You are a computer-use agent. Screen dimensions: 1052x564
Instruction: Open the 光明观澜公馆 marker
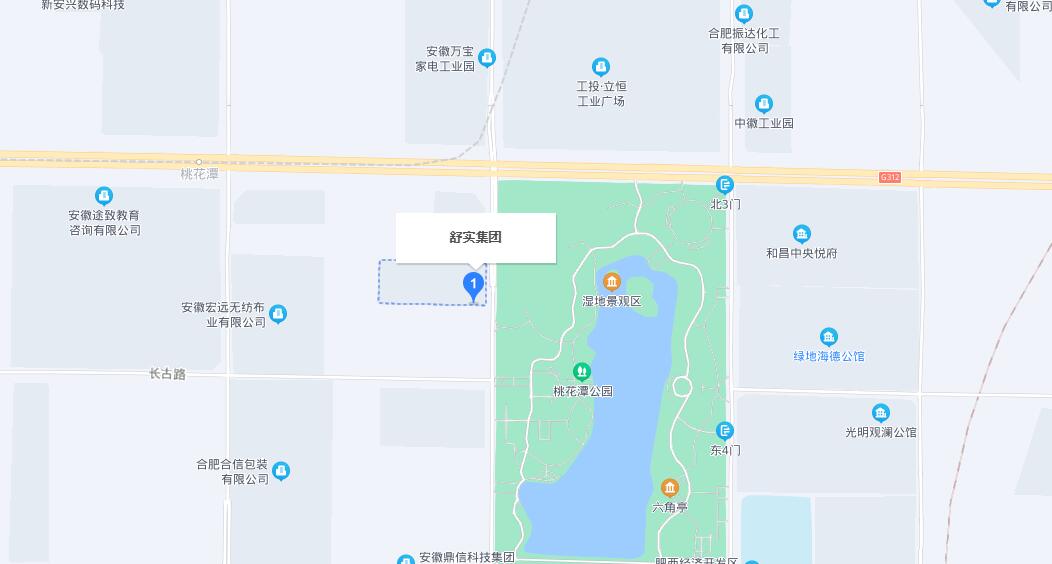click(x=880, y=413)
